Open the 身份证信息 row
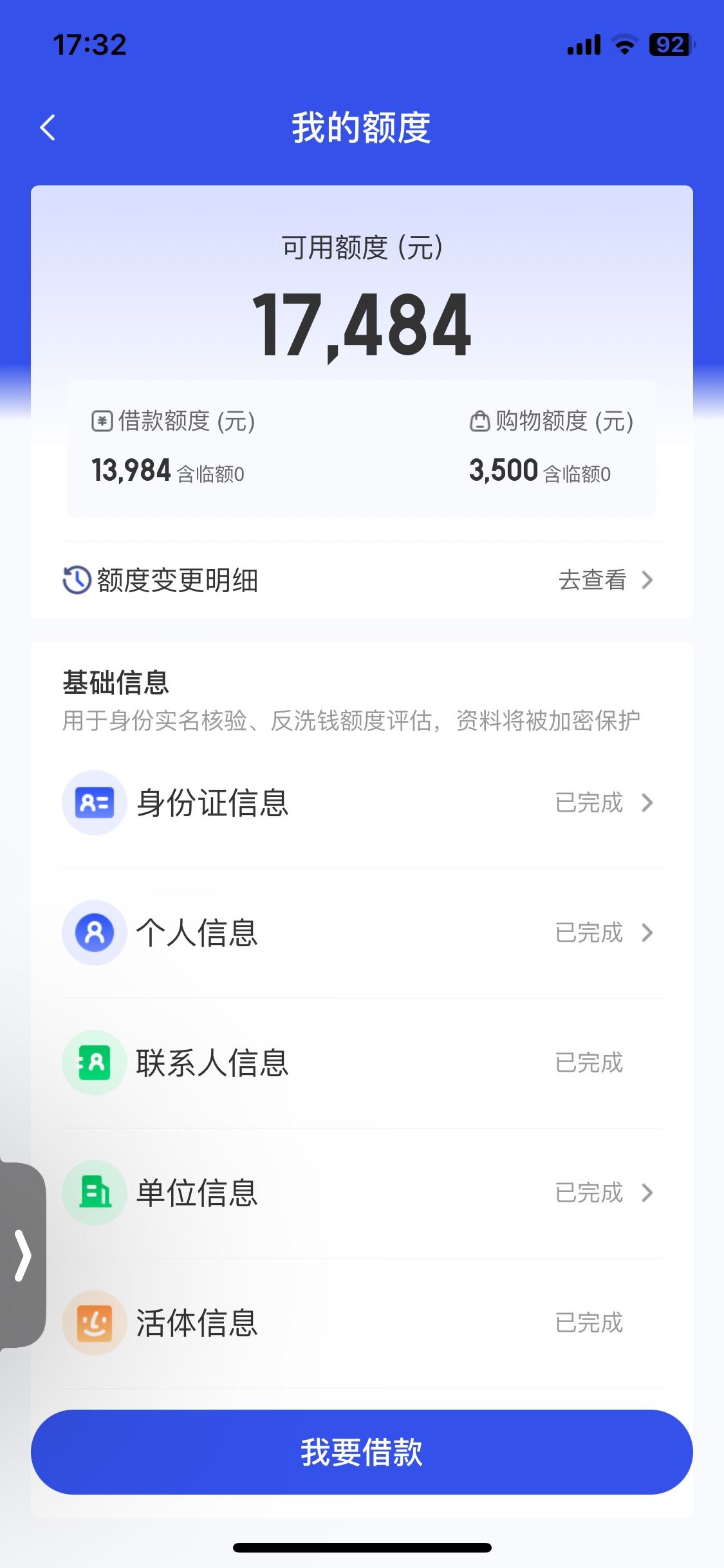This screenshot has height=1568, width=724. point(362,803)
